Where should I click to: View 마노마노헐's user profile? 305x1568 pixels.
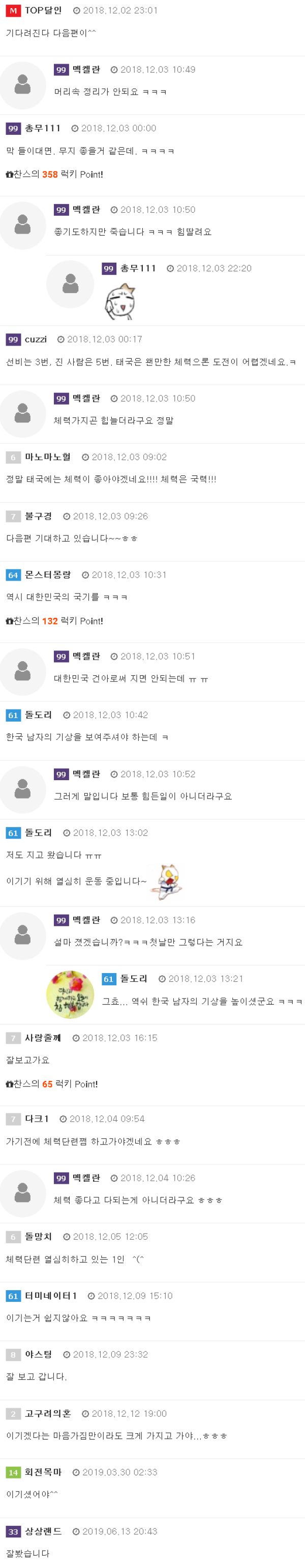pyautogui.click(x=47, y=457)
